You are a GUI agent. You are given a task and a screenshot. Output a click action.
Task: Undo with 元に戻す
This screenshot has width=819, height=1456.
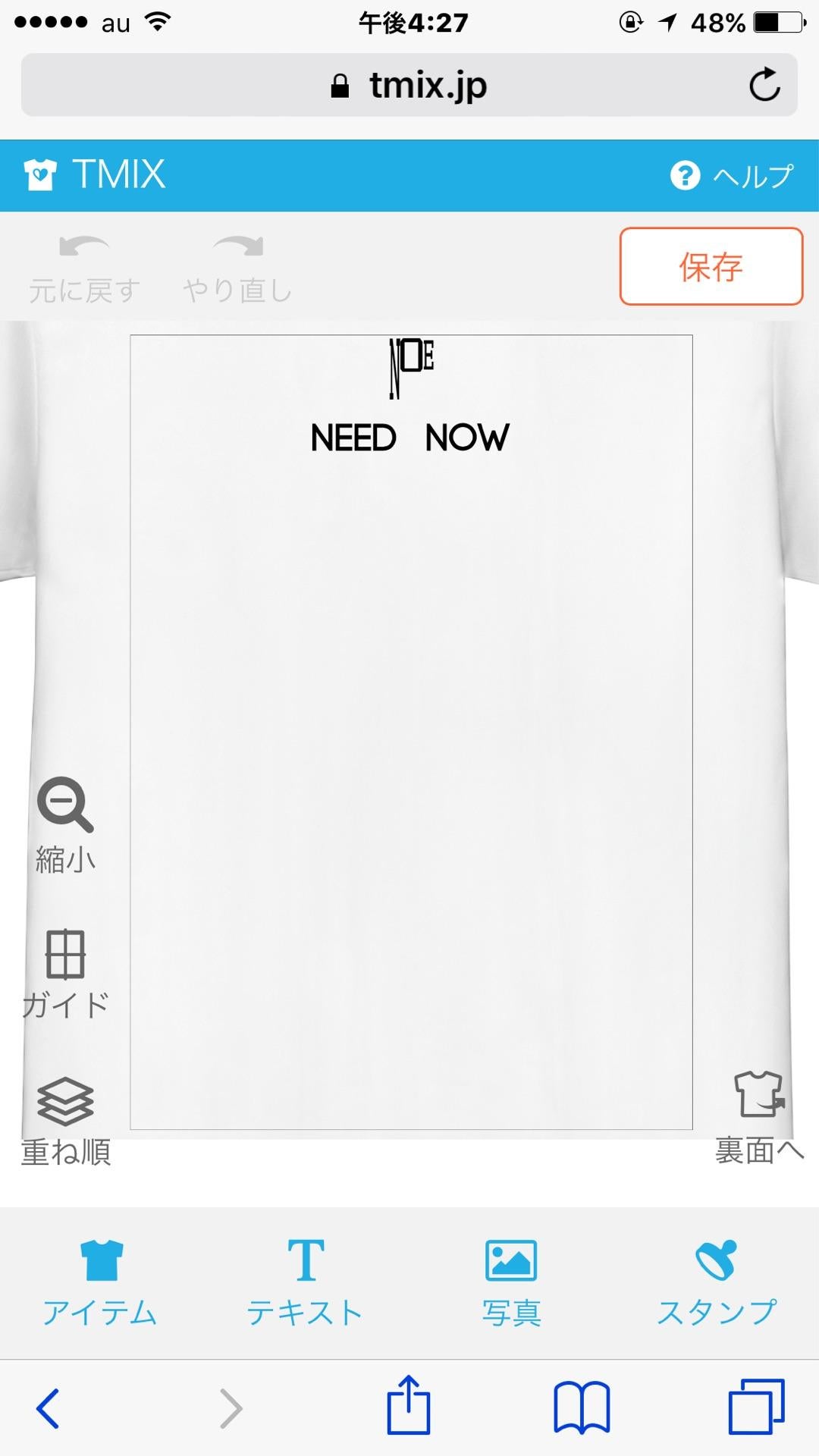(84, 269)
